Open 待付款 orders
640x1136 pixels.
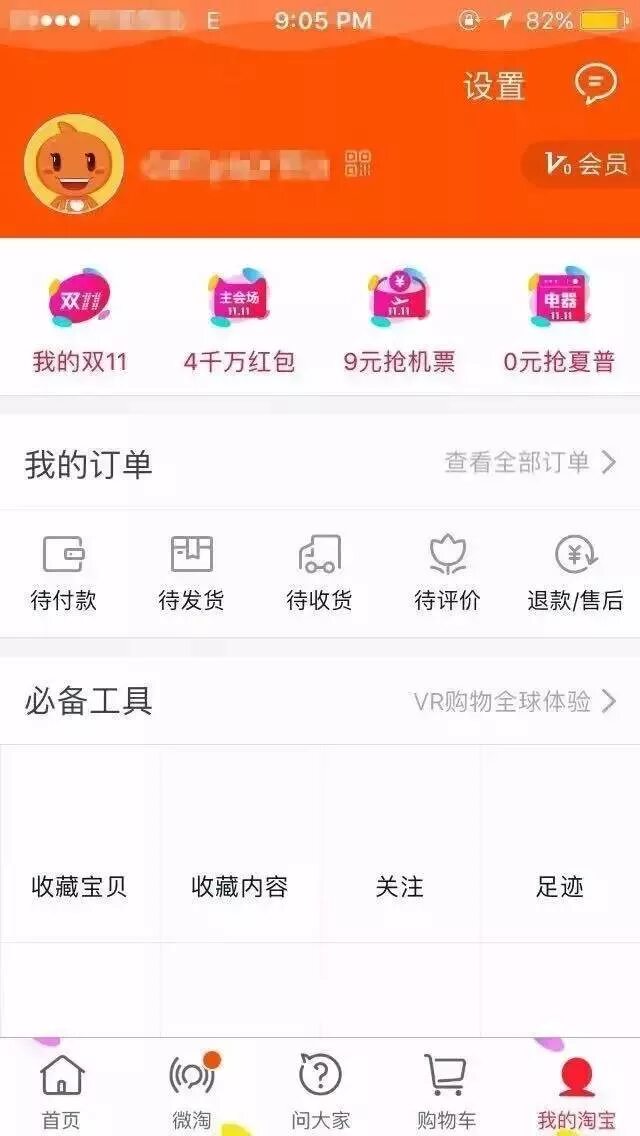pyautogui.click(x=64, y=573)
